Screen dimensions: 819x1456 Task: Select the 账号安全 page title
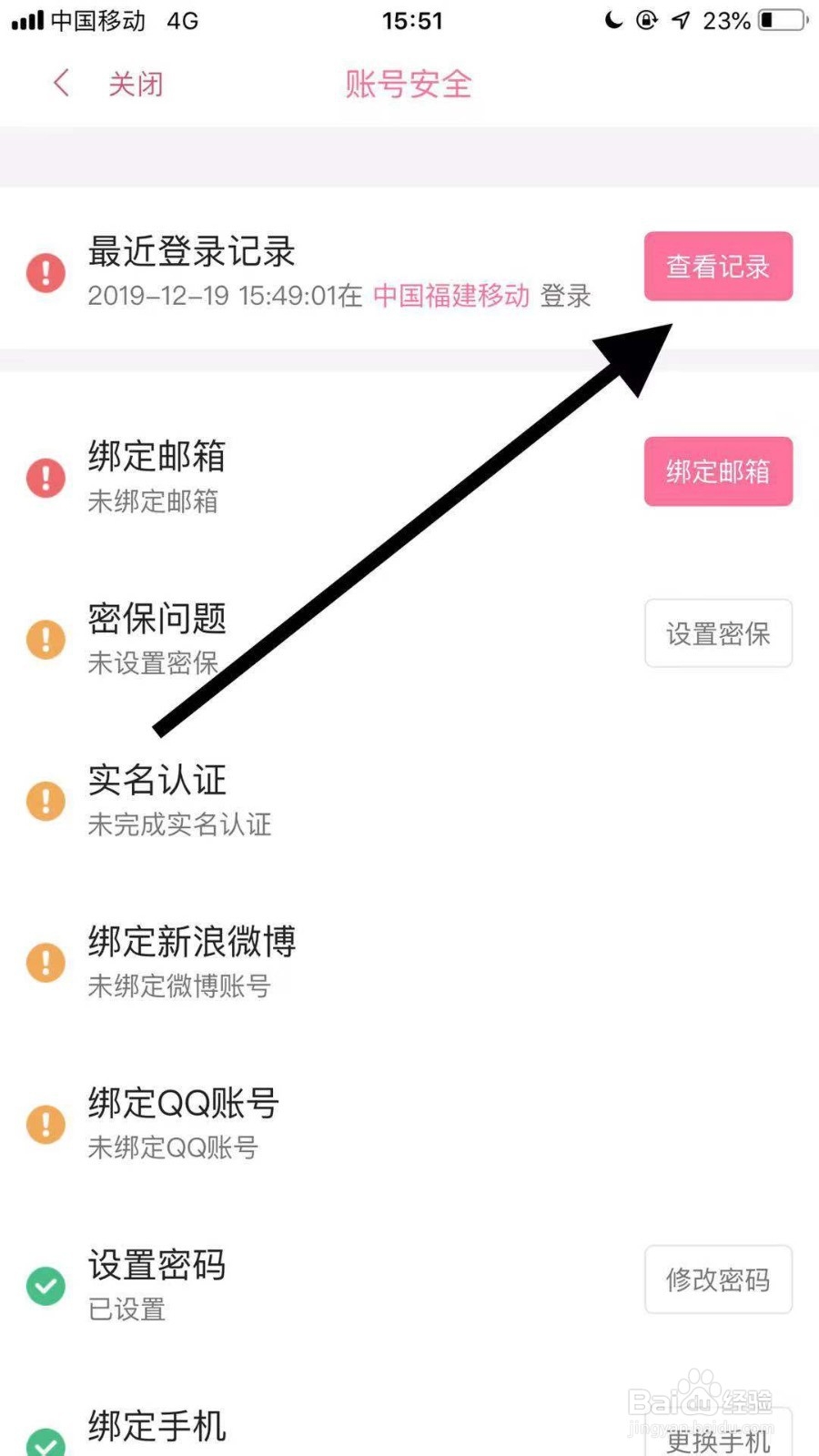click(407, 83)
